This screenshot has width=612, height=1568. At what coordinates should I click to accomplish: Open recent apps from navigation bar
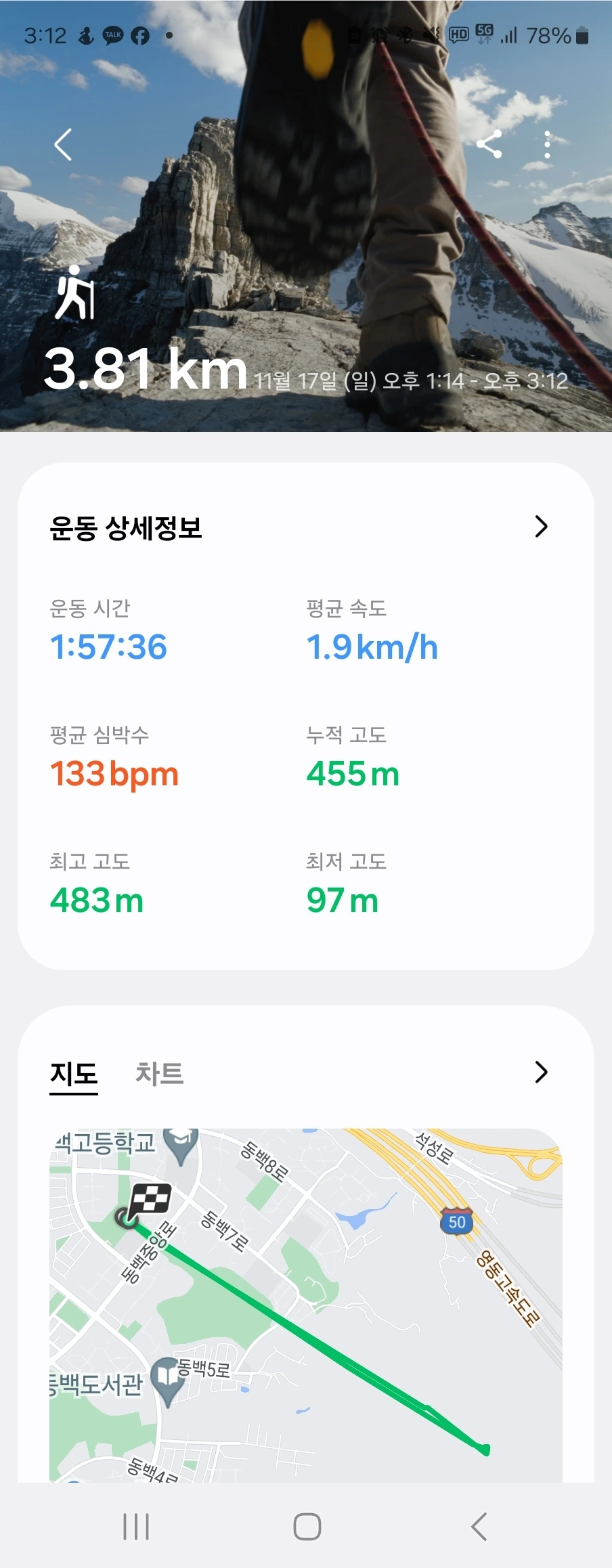point(136,1527)
